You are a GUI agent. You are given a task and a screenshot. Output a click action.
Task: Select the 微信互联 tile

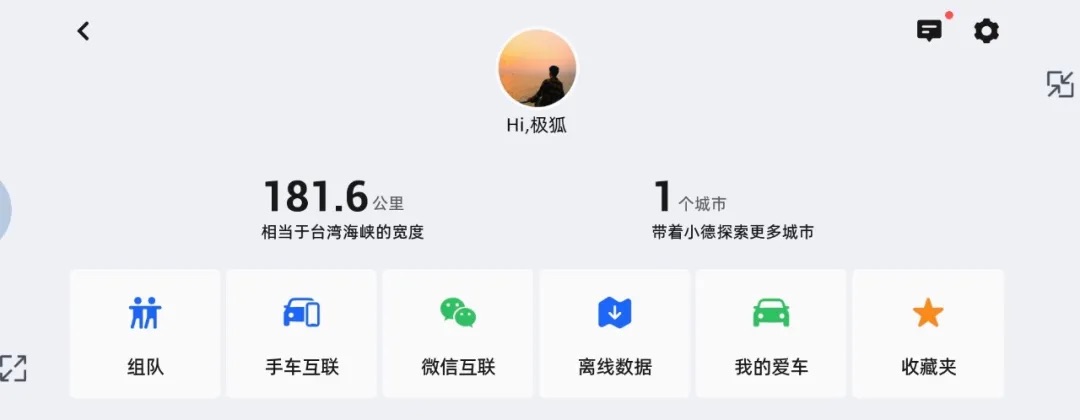pyautogui.click(x=458, y=333)
